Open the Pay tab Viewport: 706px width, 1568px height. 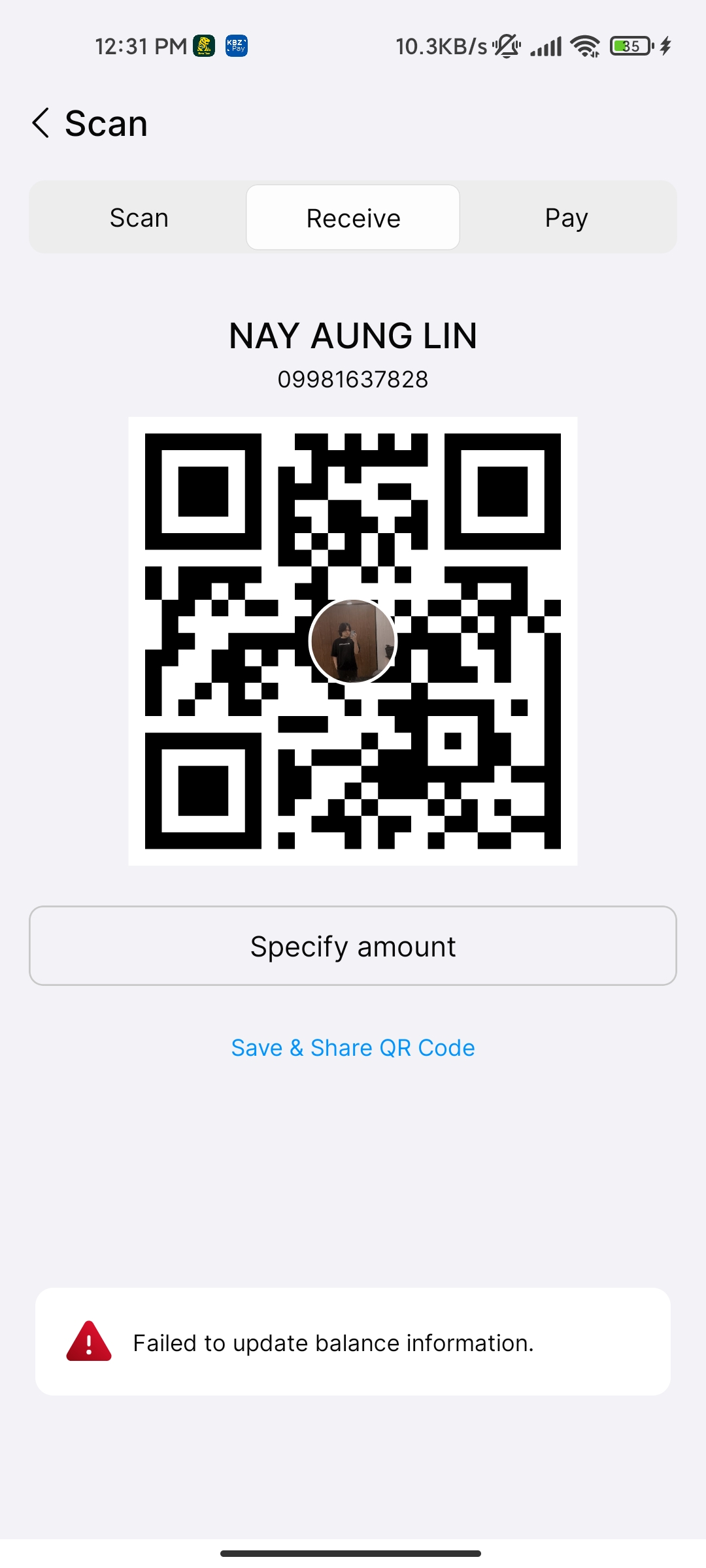coord(567,218)
